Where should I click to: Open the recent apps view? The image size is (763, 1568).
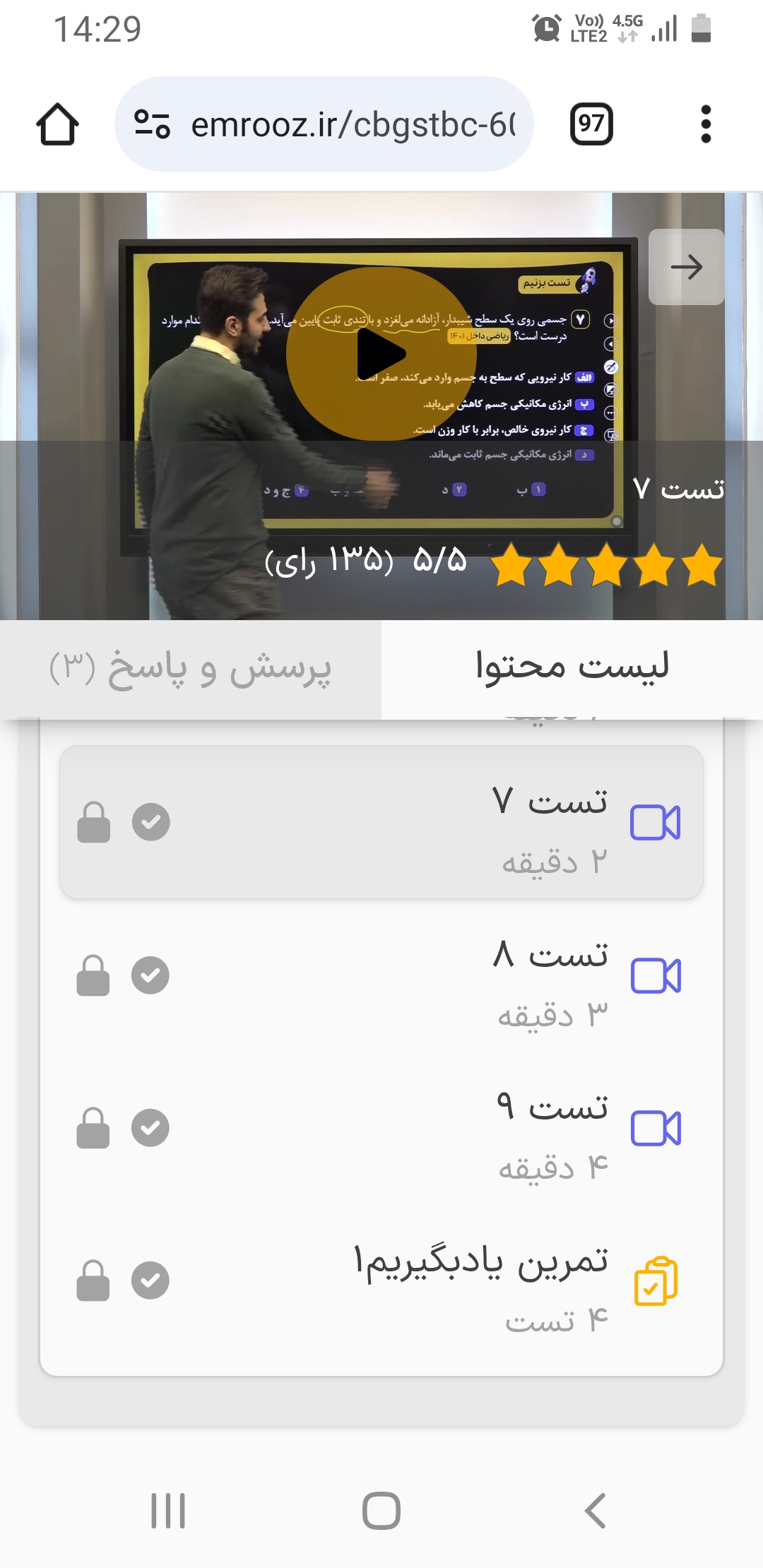click(x=168, y=1511)
